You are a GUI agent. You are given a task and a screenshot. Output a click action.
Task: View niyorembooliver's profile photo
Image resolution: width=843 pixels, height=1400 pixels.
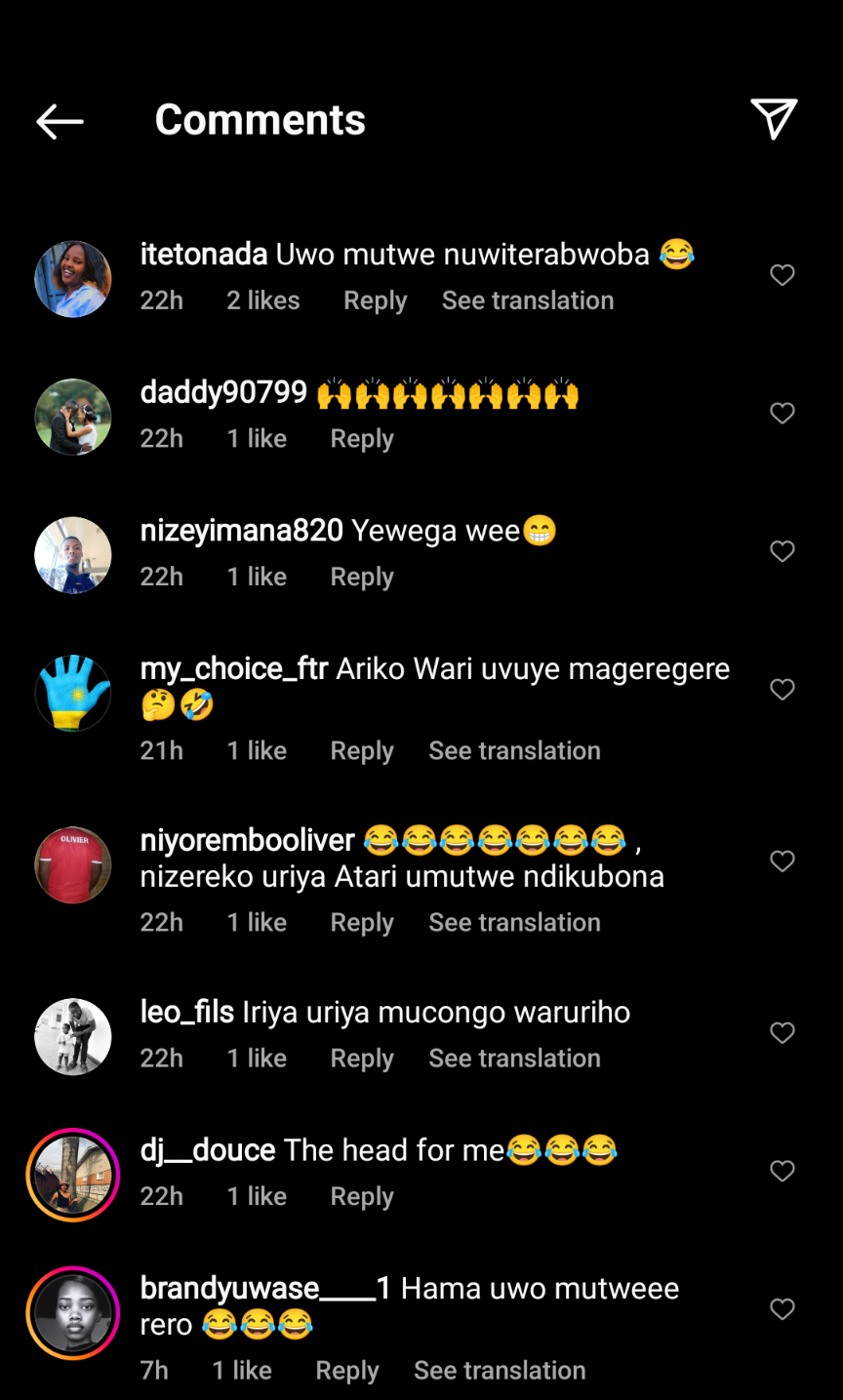pos(73,865)
